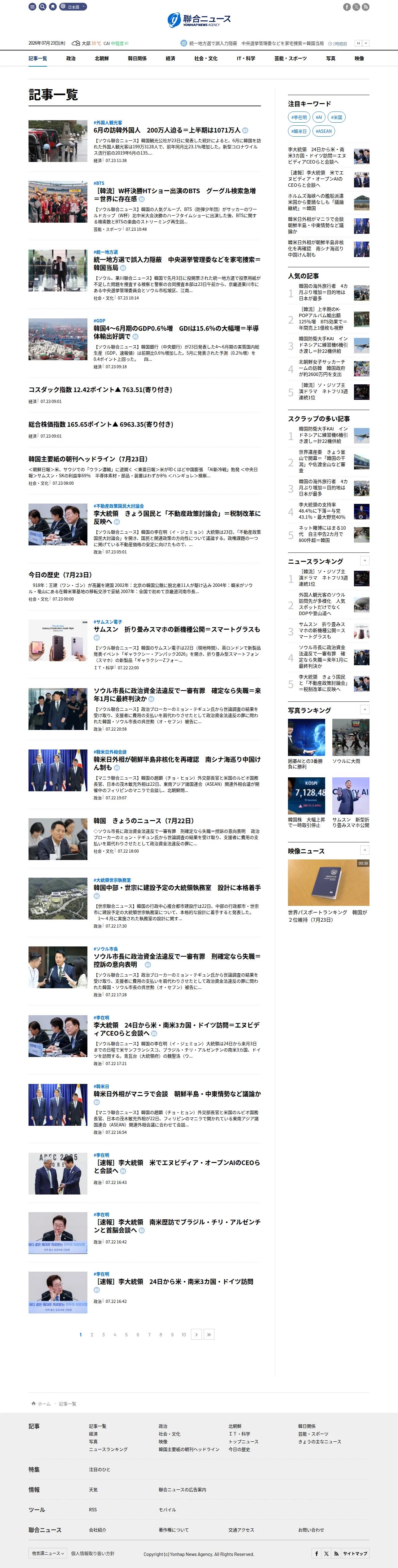Screen dimensions: 398x1568
Task: Open the BTS W杯決勝HTショー article
Action: 175,195
